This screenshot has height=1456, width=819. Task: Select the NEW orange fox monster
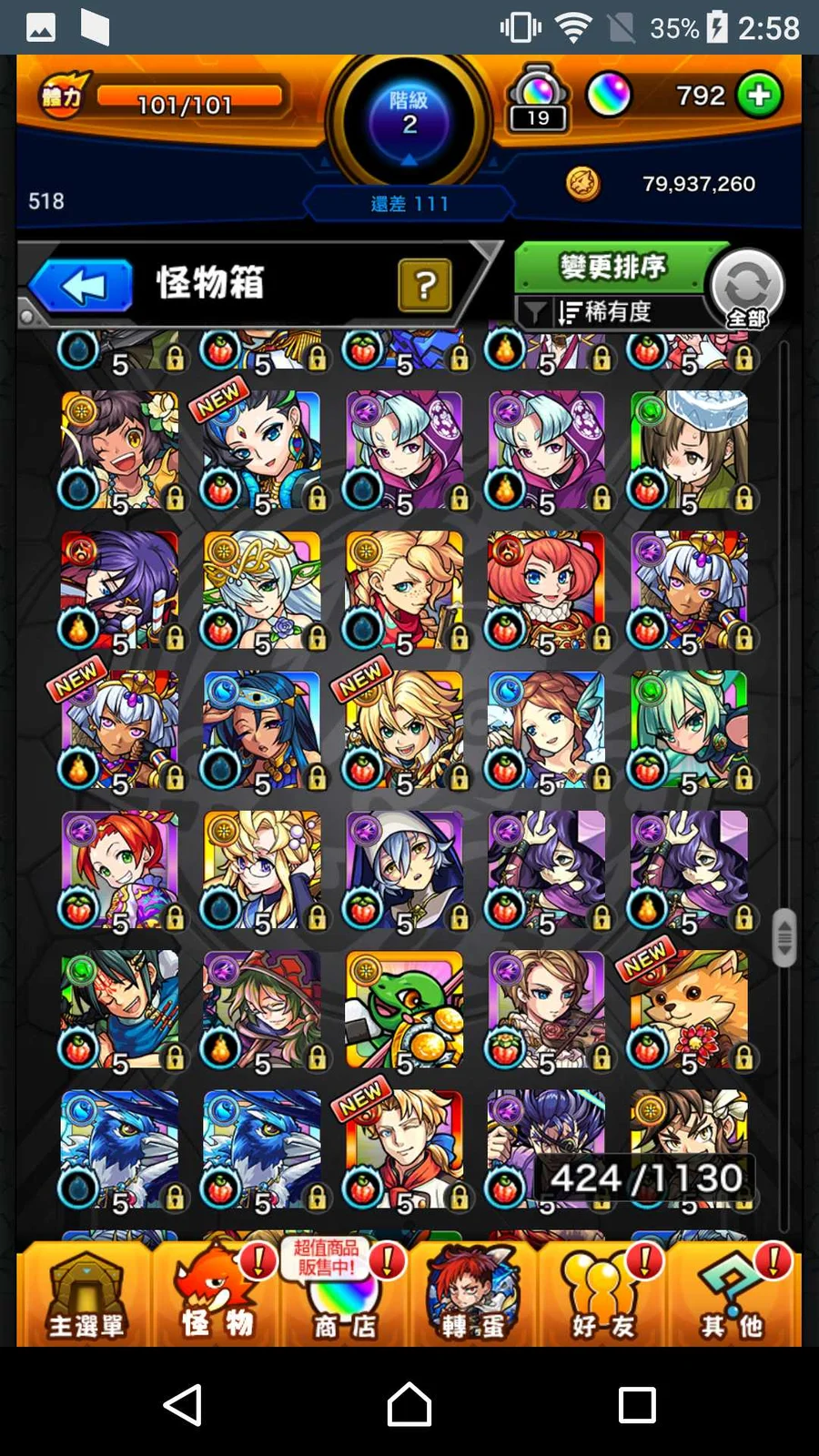[689, 1010]
